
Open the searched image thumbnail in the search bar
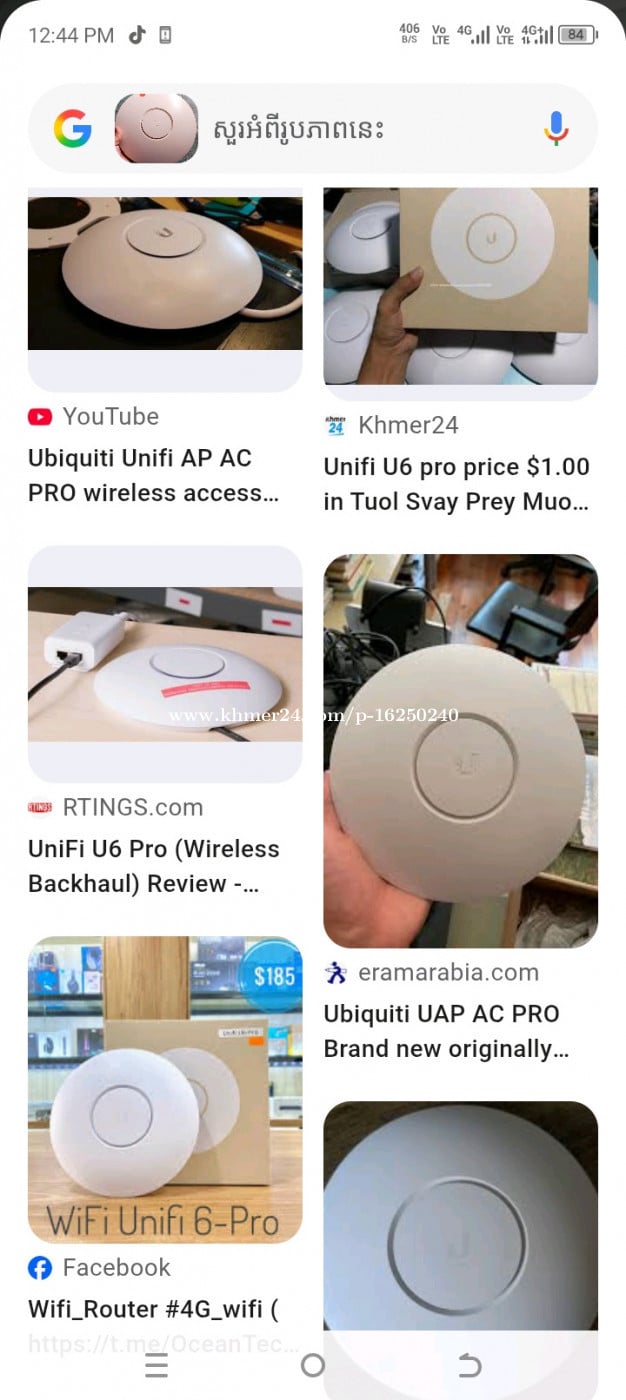[156, 129]
